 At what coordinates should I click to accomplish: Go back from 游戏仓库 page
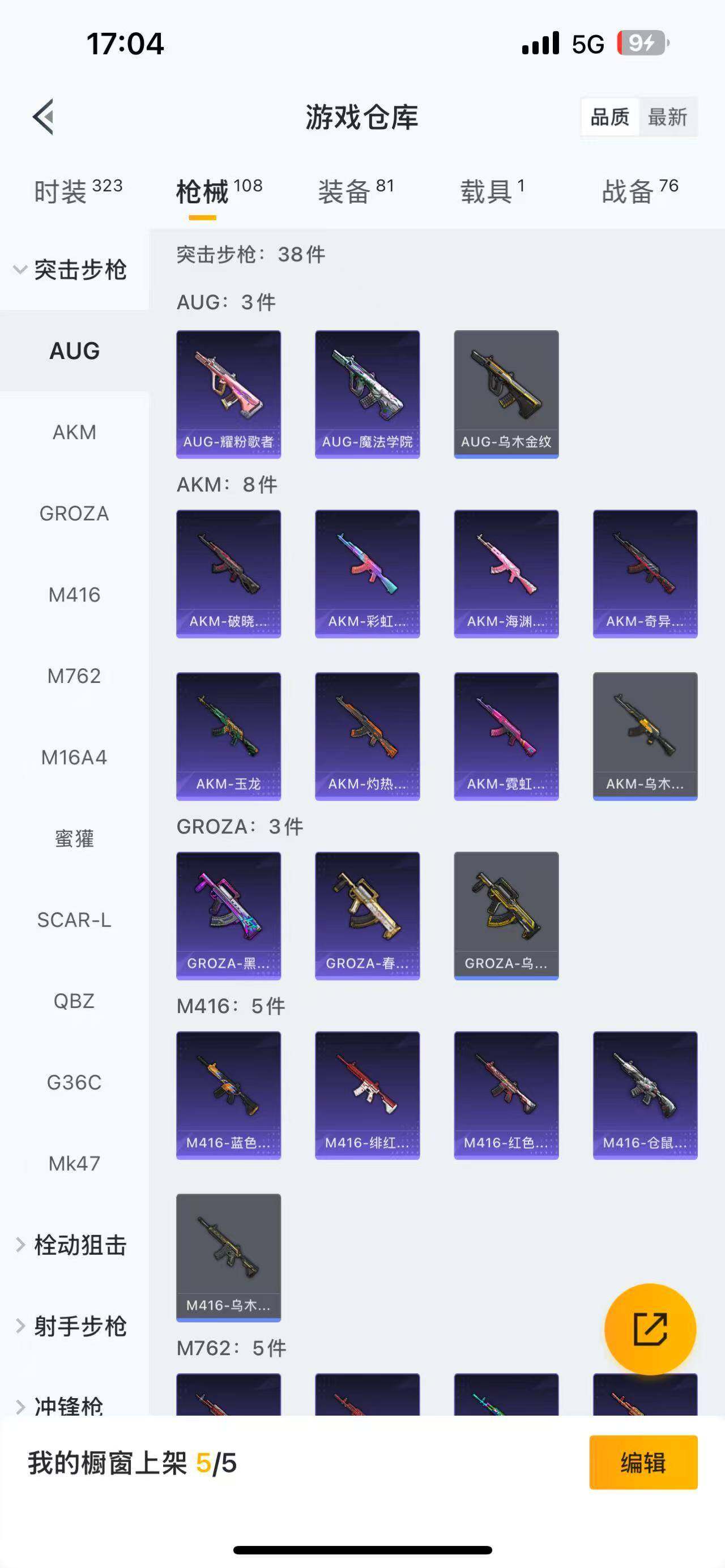click(x=44, y=116)
